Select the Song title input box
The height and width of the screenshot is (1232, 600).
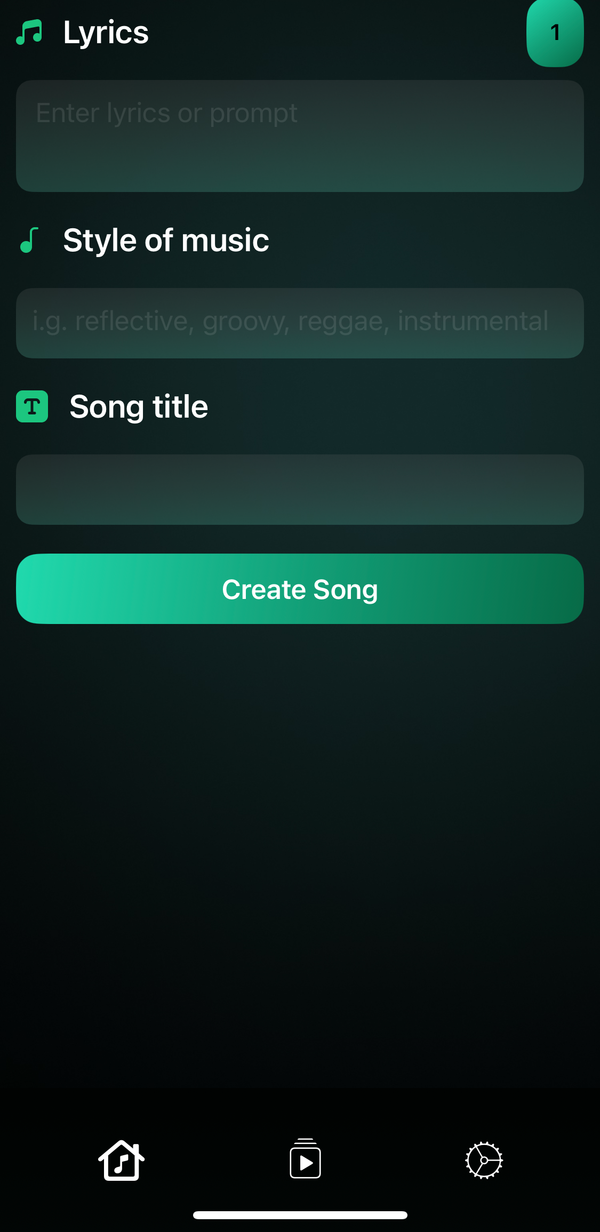pos(300,490)
